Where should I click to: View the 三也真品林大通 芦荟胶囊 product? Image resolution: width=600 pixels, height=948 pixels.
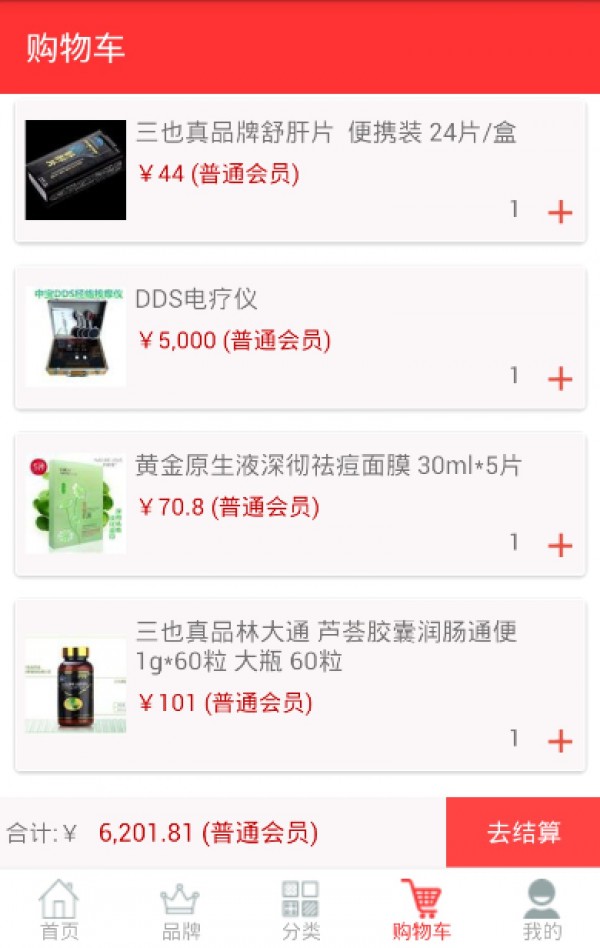tap(326, 646)
